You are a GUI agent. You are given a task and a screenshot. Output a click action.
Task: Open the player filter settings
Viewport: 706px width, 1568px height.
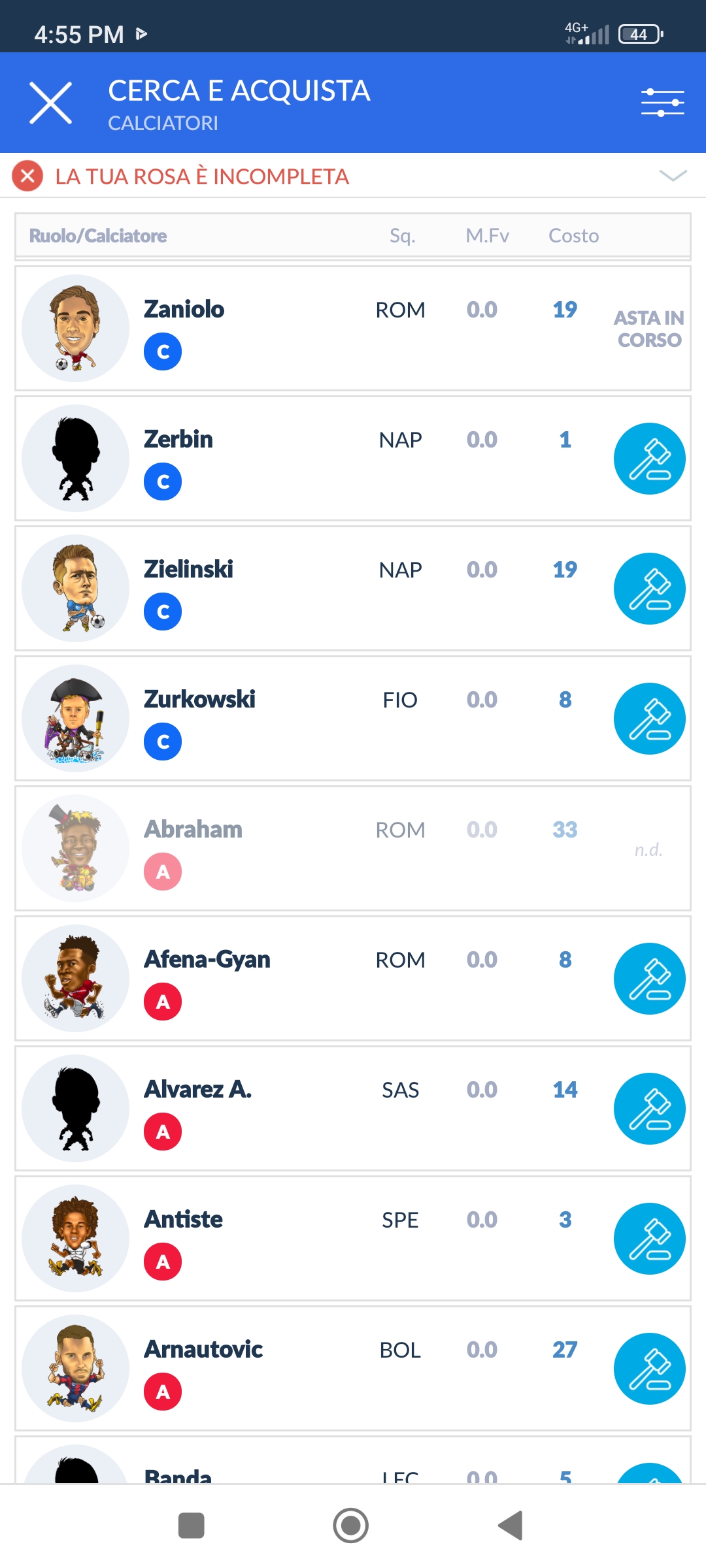coord(662,103)
